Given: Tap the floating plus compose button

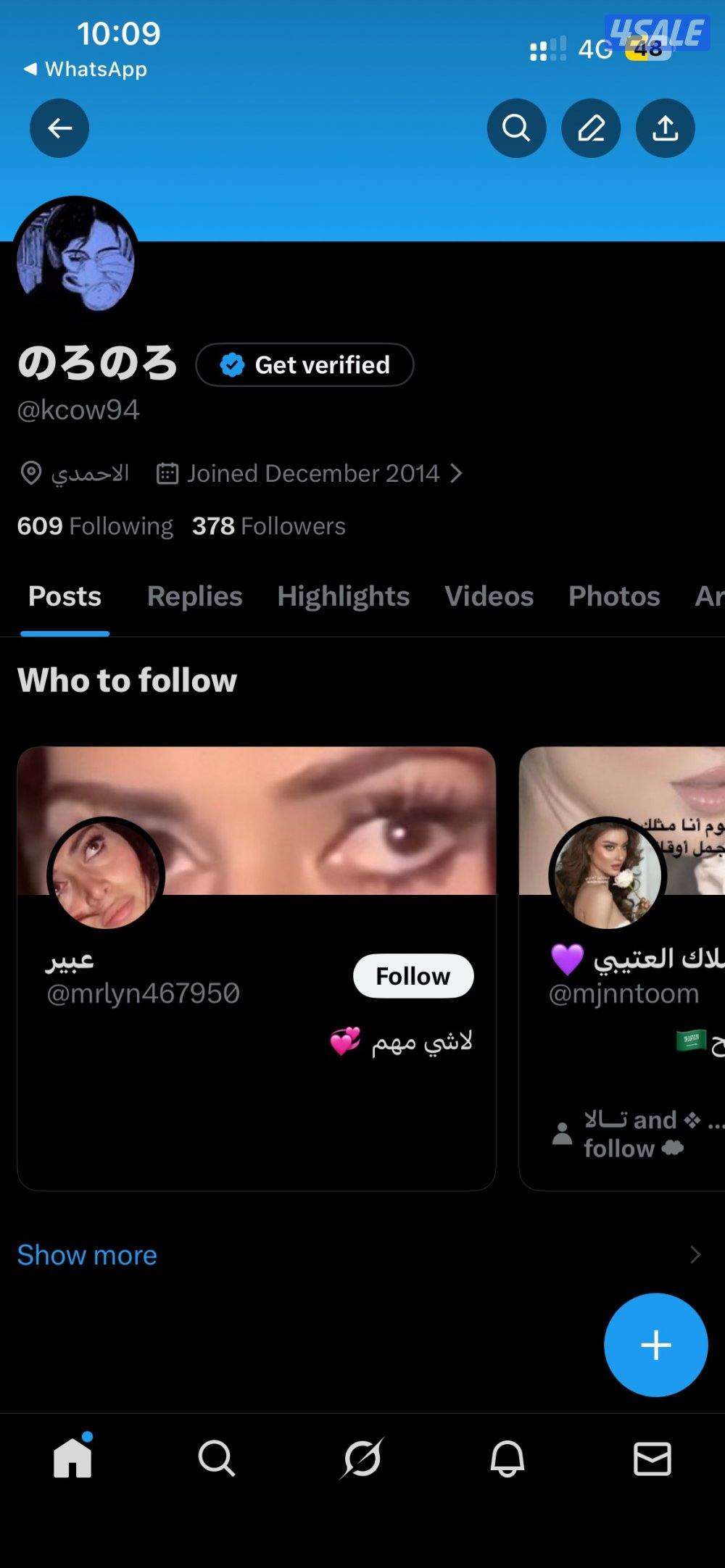Looking at the screenshot, I should point(655,1344).
